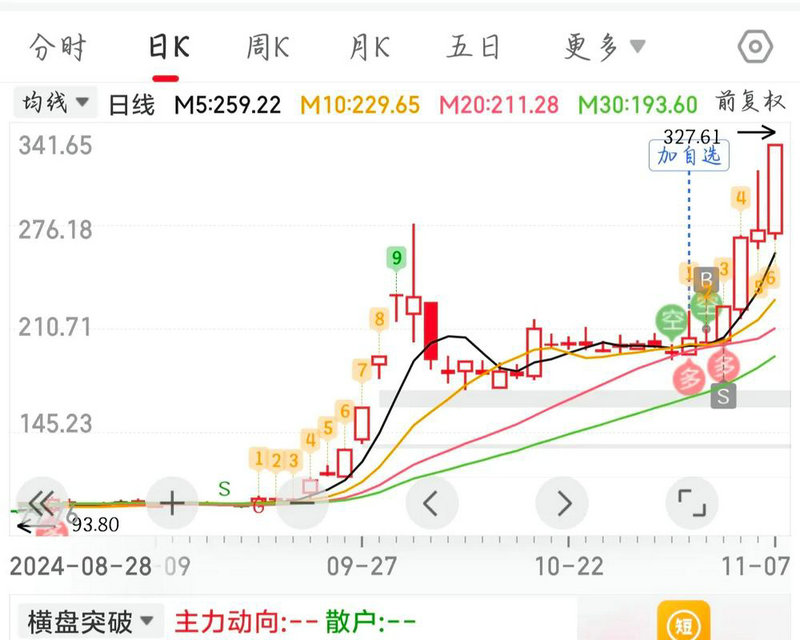The height and width of the screenshot is (640, 800).
Task: Switch to the 分时 tab
Action: pos(58,47)
